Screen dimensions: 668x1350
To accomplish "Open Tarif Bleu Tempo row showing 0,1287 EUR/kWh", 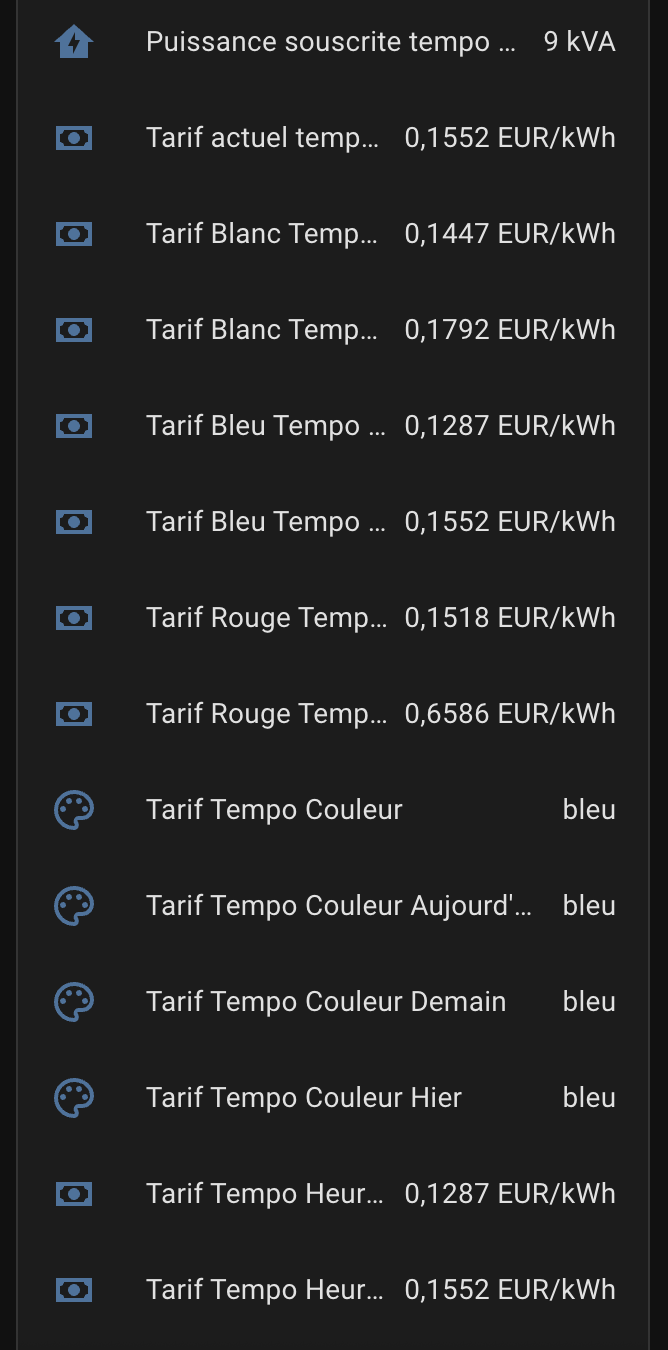I will (x=333, y=426).
